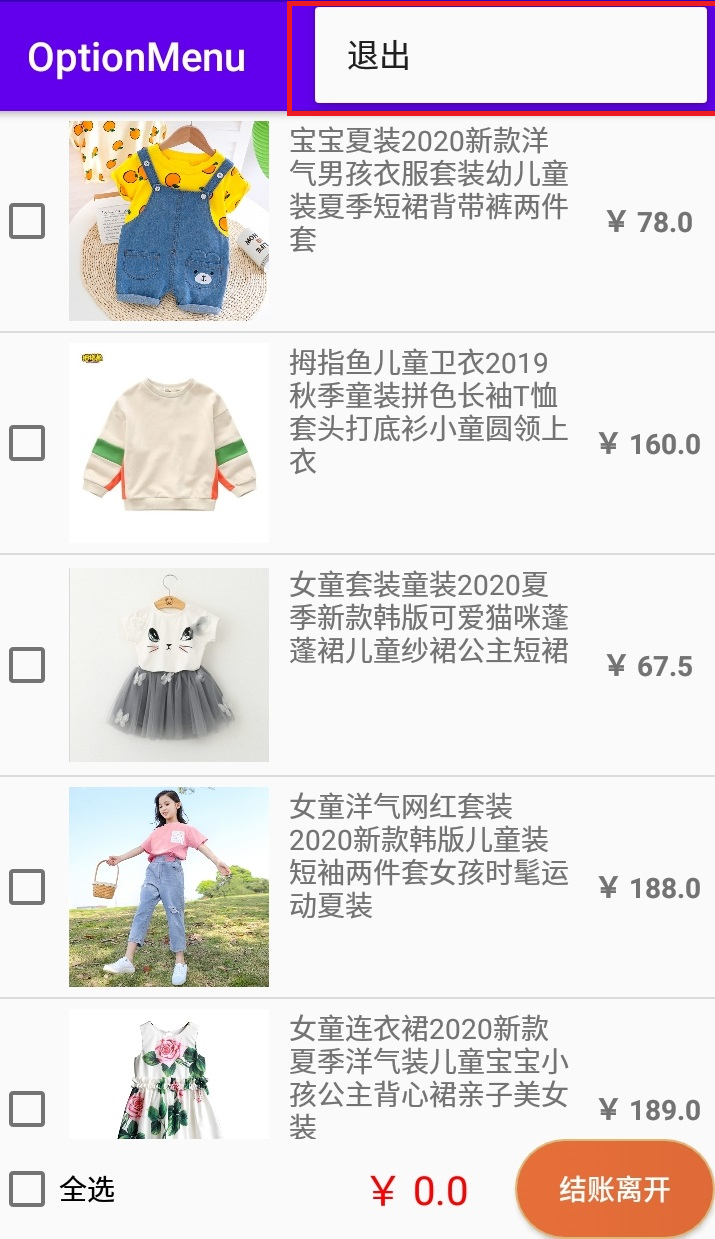Open the 宝宝夏装 overalls product picture
Viewport: 715px width, 1239px height.
[x=169, y=221]
